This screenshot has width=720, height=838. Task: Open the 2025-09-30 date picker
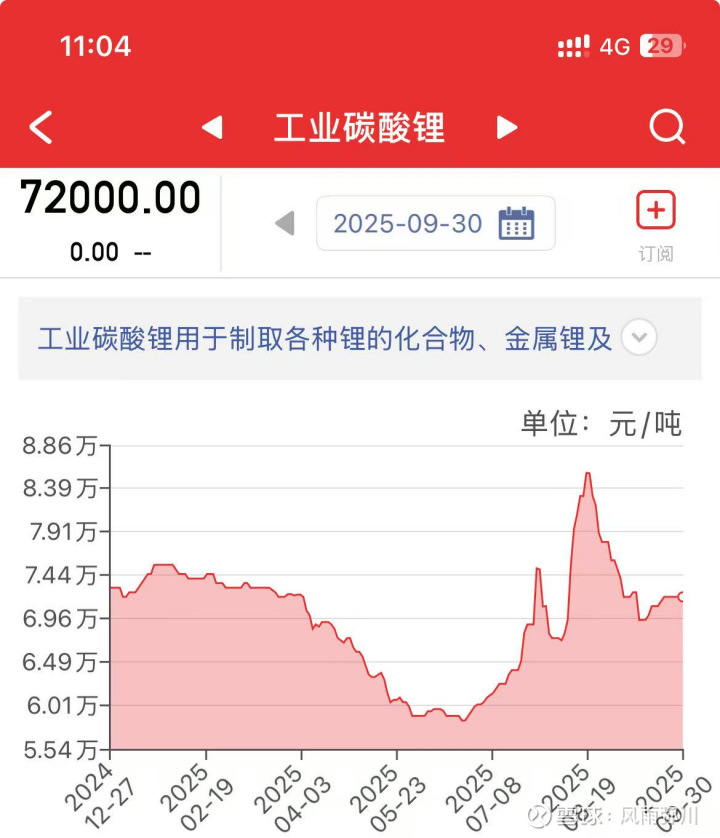435,223
